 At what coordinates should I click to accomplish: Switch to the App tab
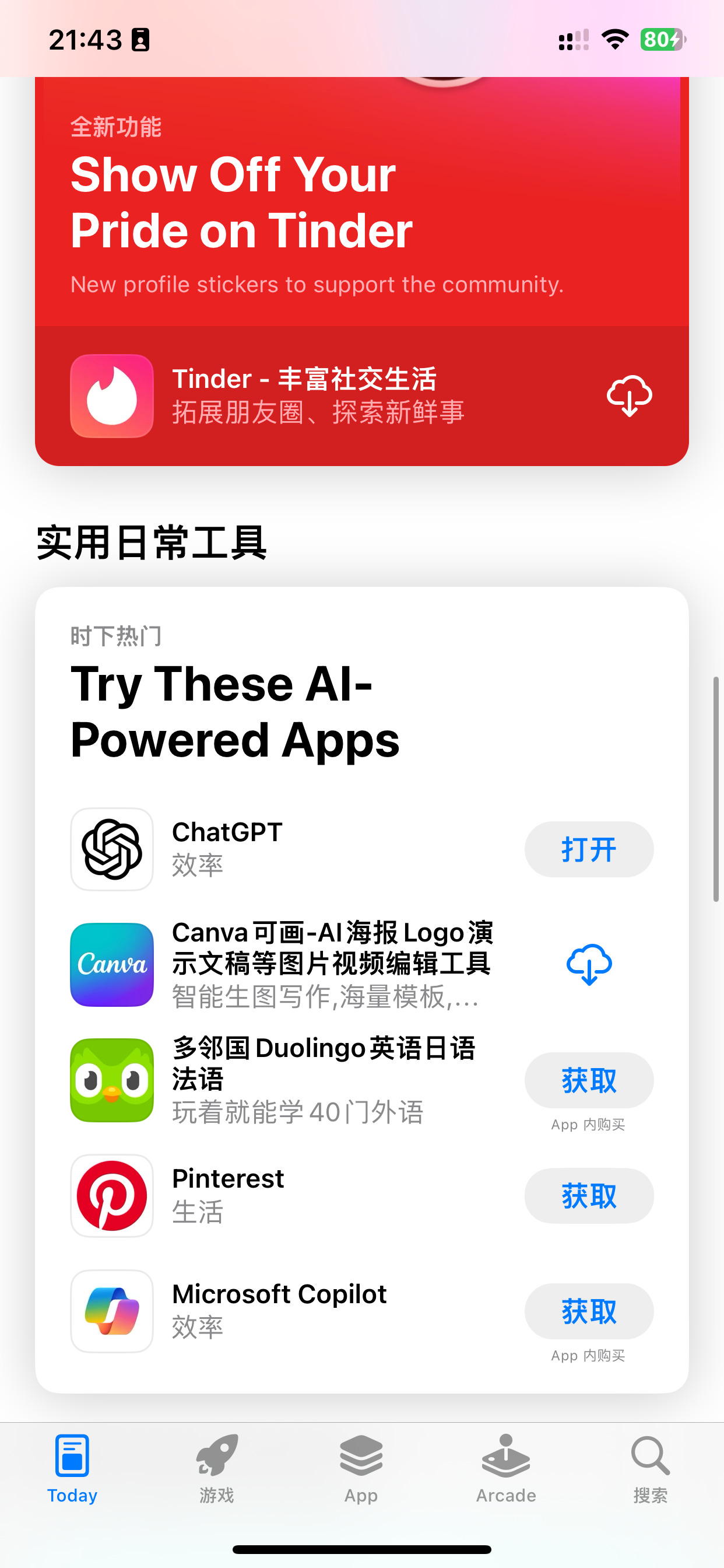click(361, 1468)
